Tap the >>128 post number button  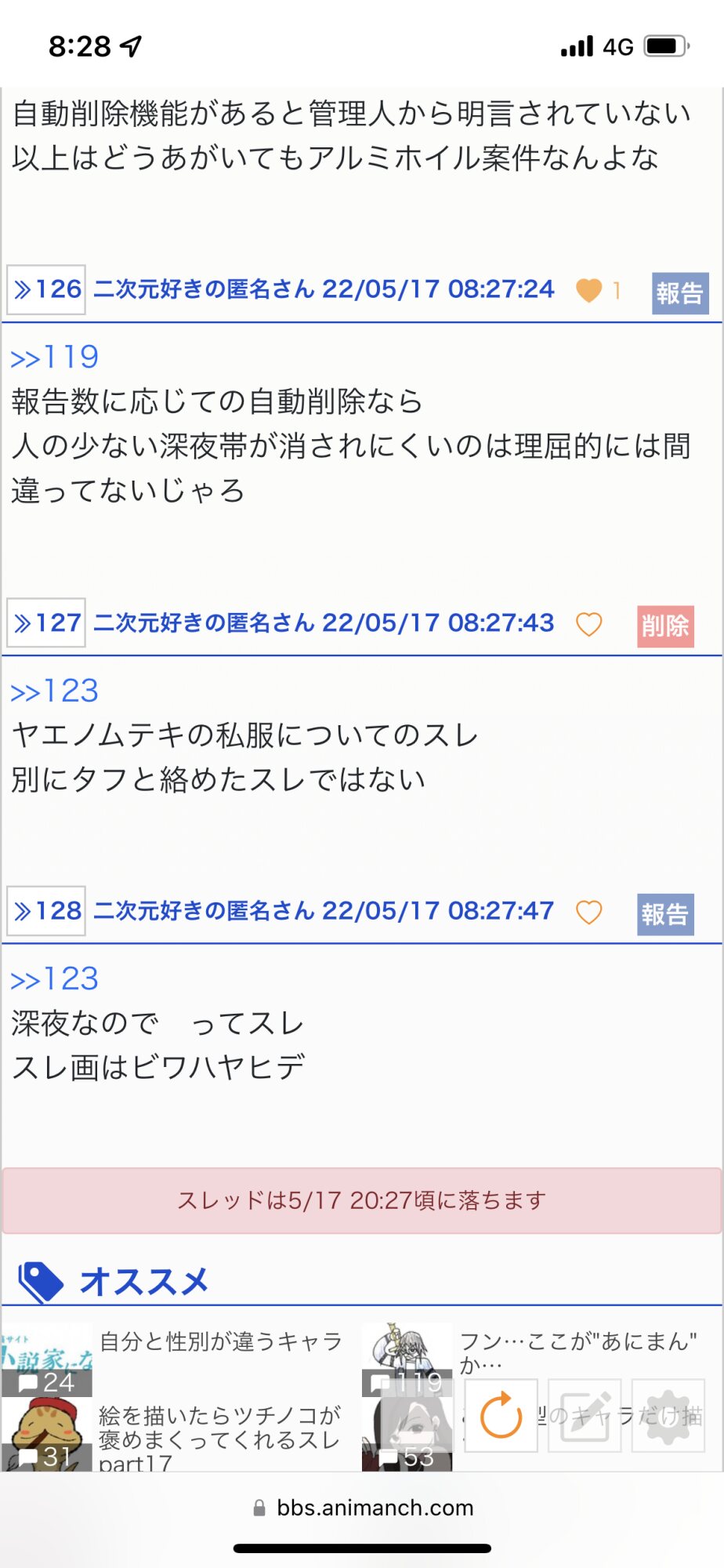46,911
